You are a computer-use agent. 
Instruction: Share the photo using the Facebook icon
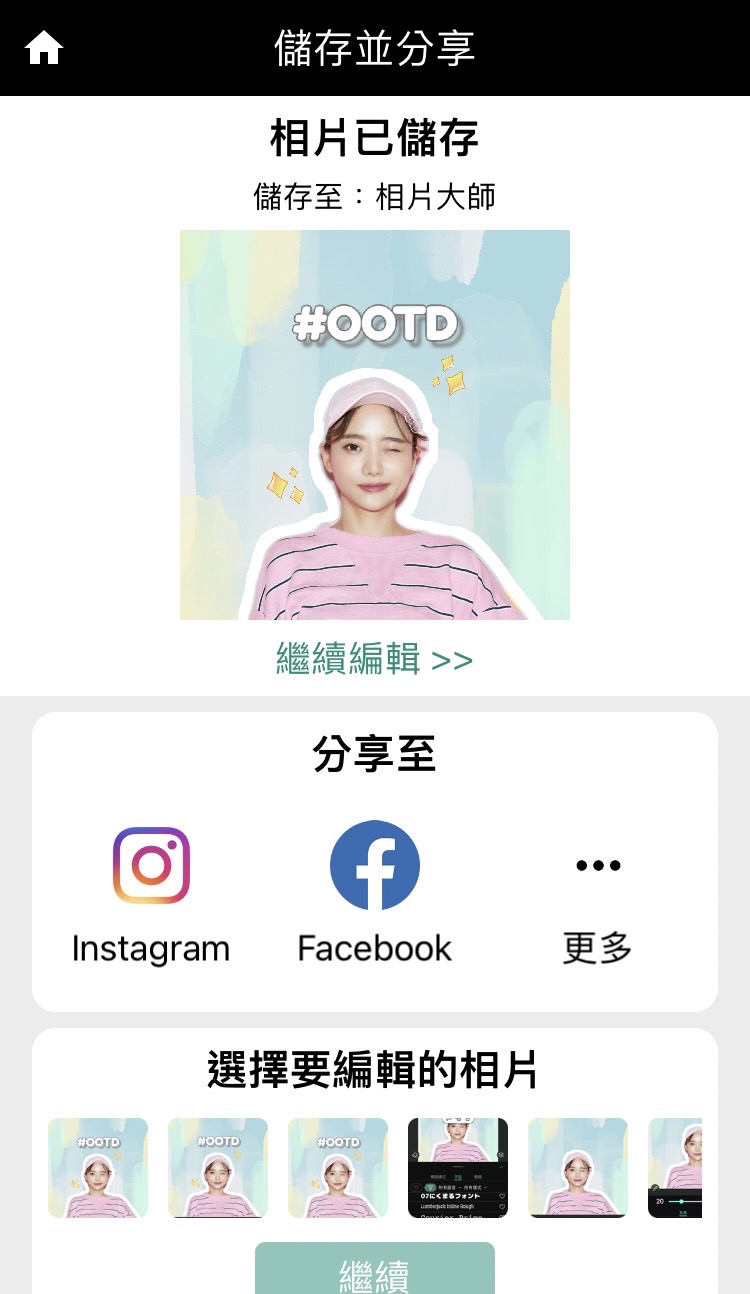[374, 863]
